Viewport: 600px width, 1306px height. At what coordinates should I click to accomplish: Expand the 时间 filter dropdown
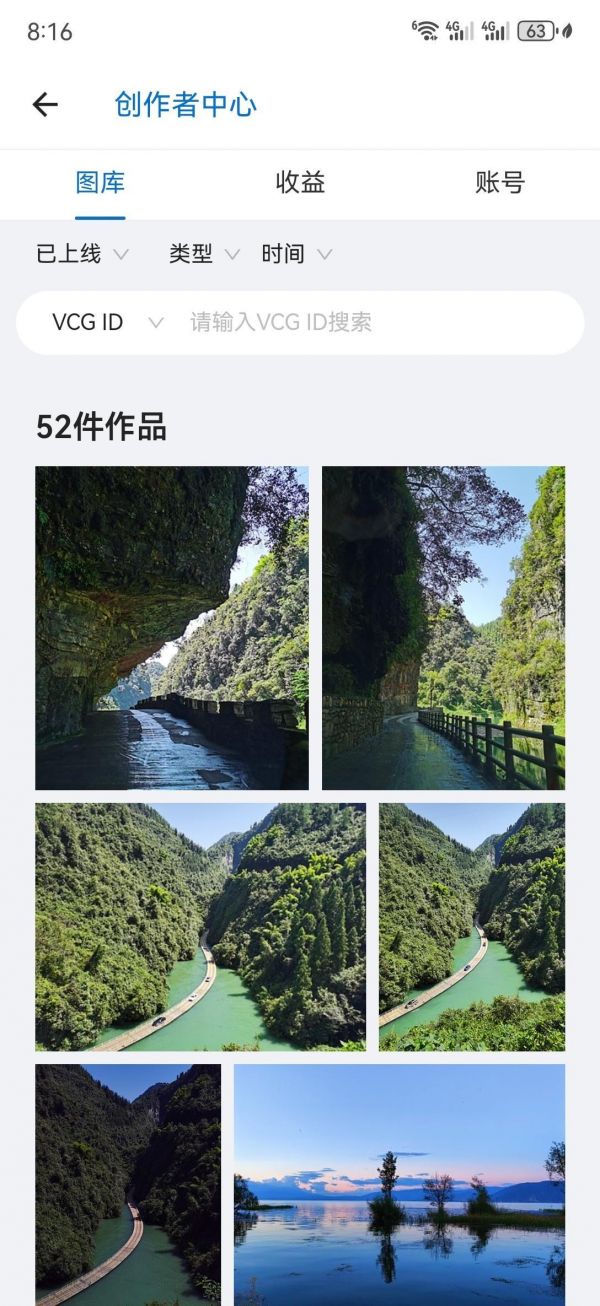[296, 254]
